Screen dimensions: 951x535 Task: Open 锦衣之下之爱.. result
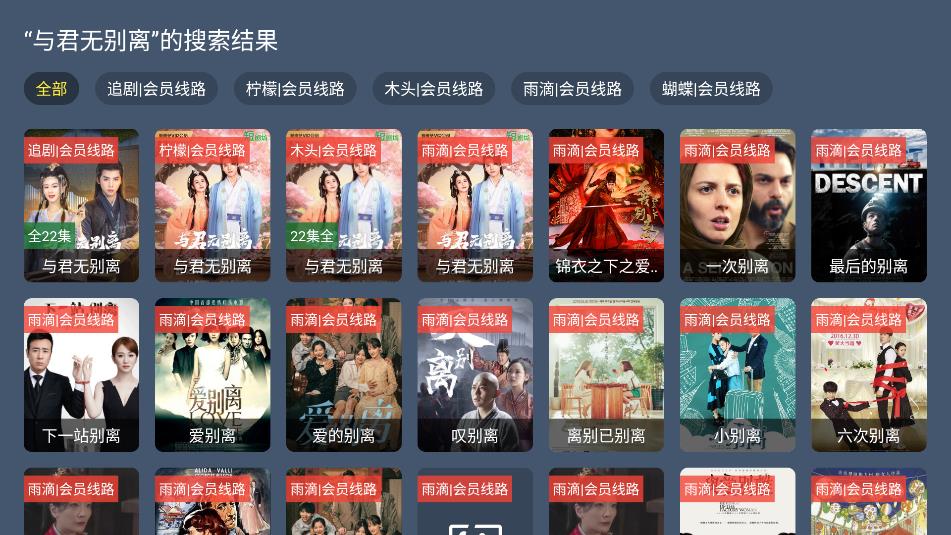point(606,206)
